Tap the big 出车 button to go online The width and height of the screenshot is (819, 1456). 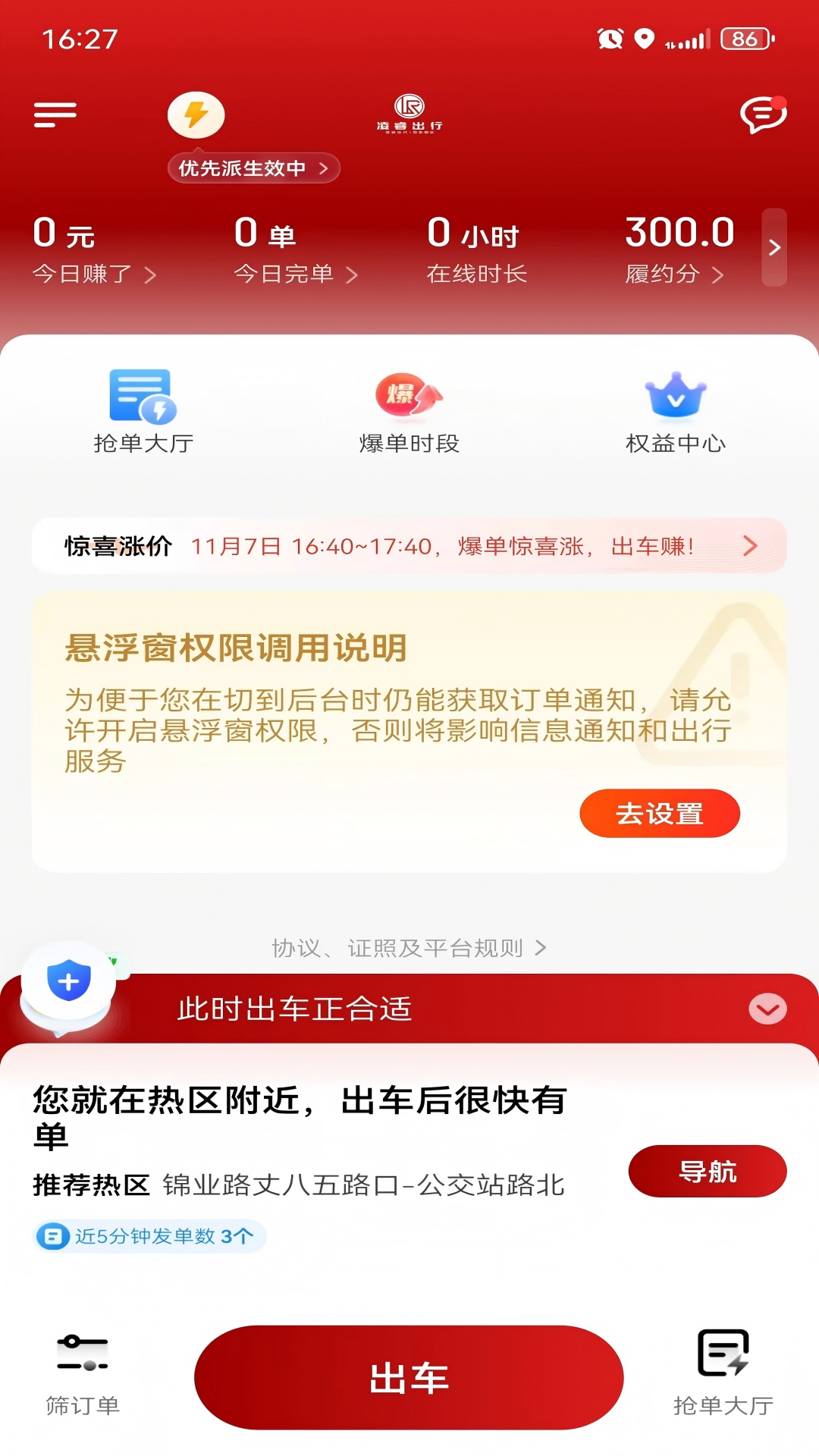click(x=409, y=1378)
